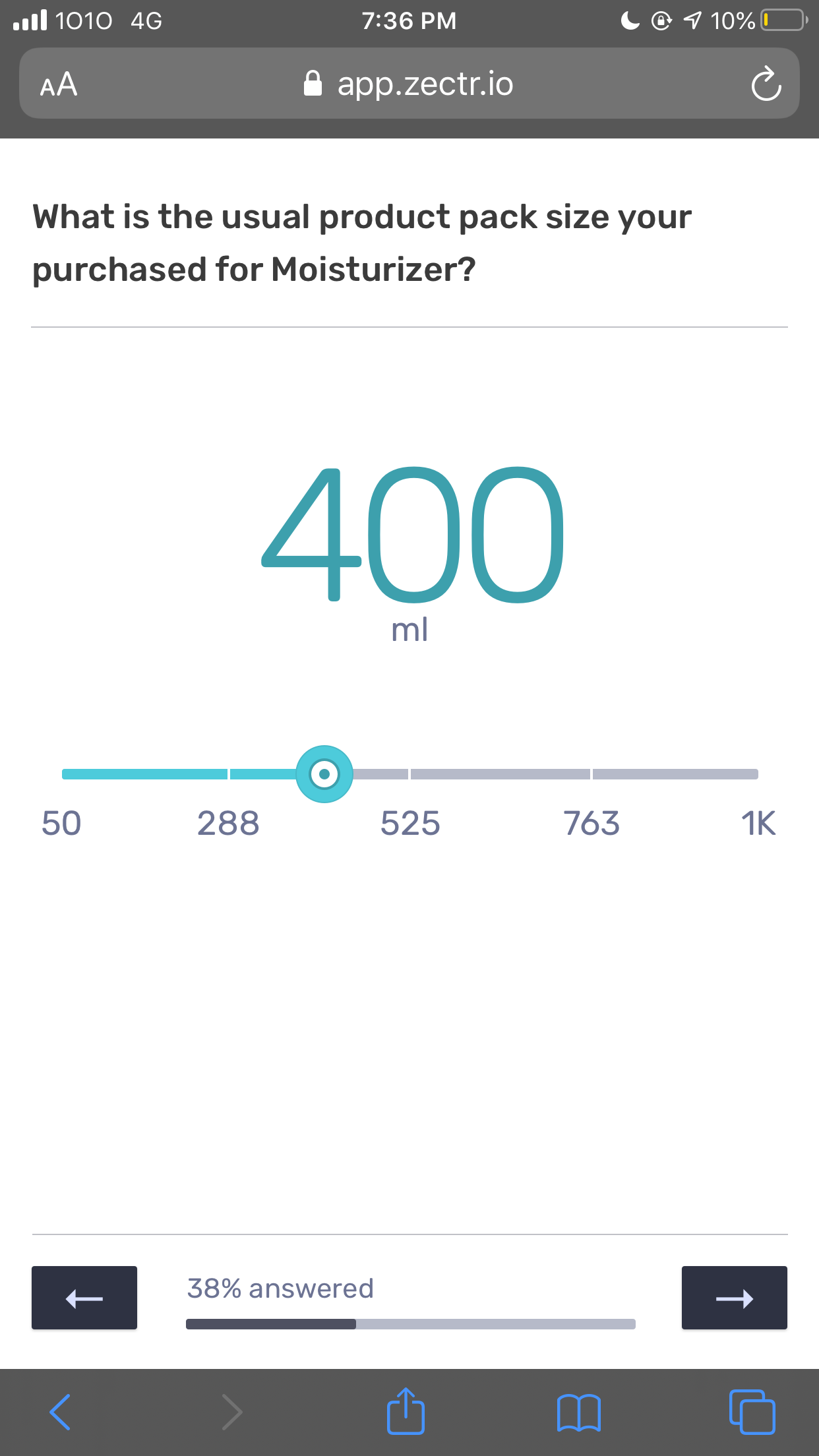This screenshot has width=819, height=1456.
Task: Open the AA reader options
Action: (59, 84)
